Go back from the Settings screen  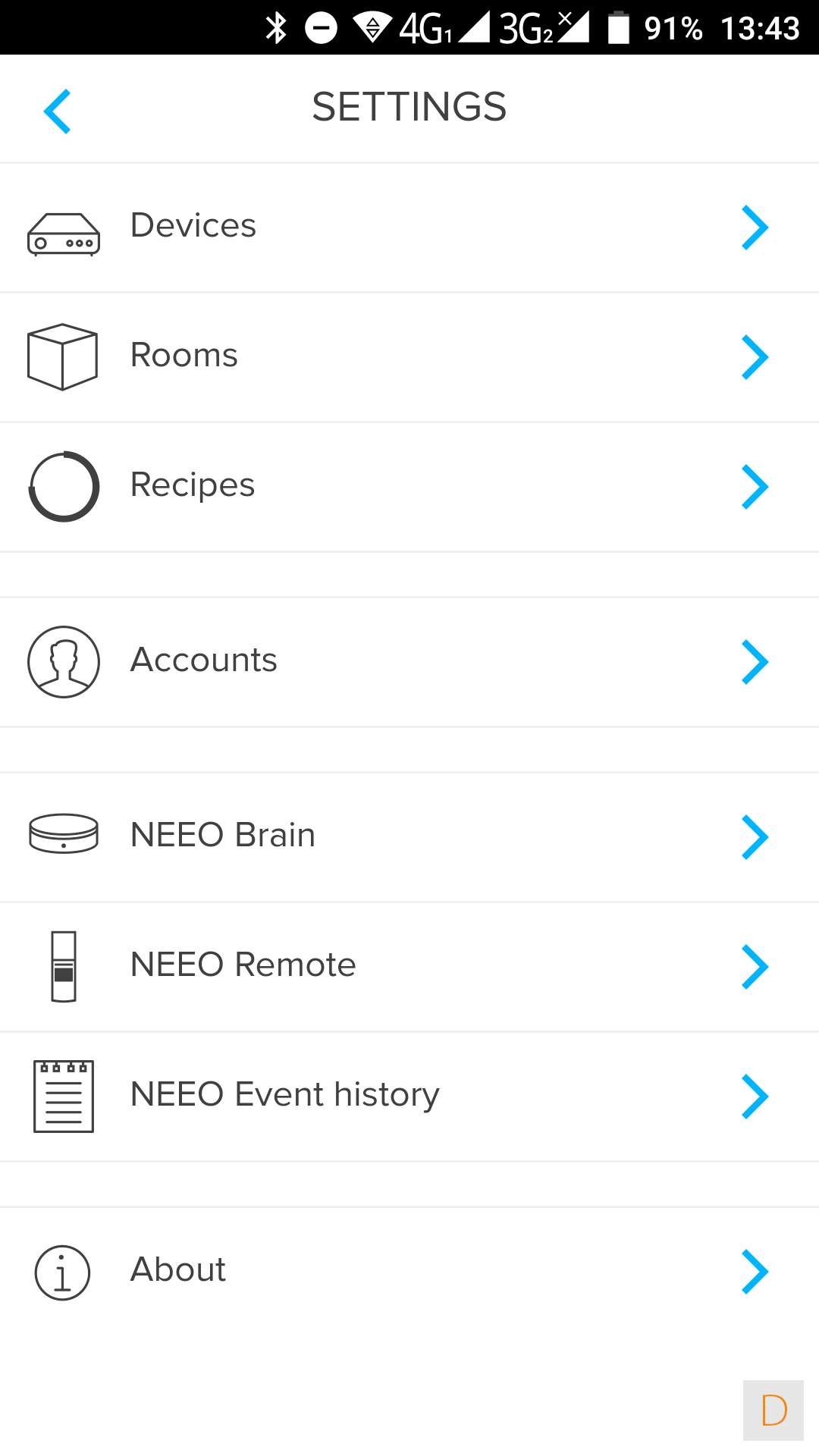[x=58, y=111]
